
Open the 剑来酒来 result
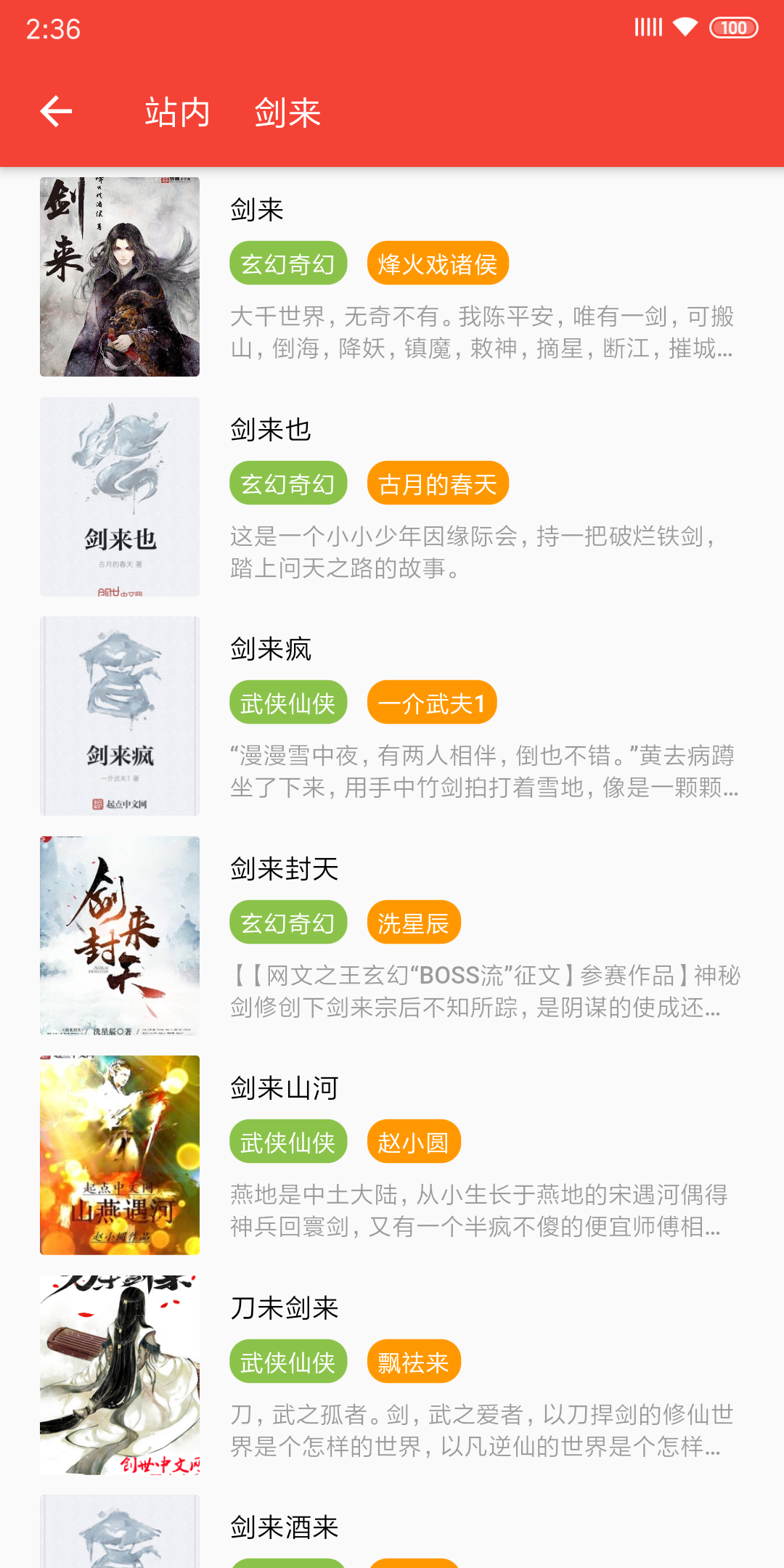coord(392,1532)
